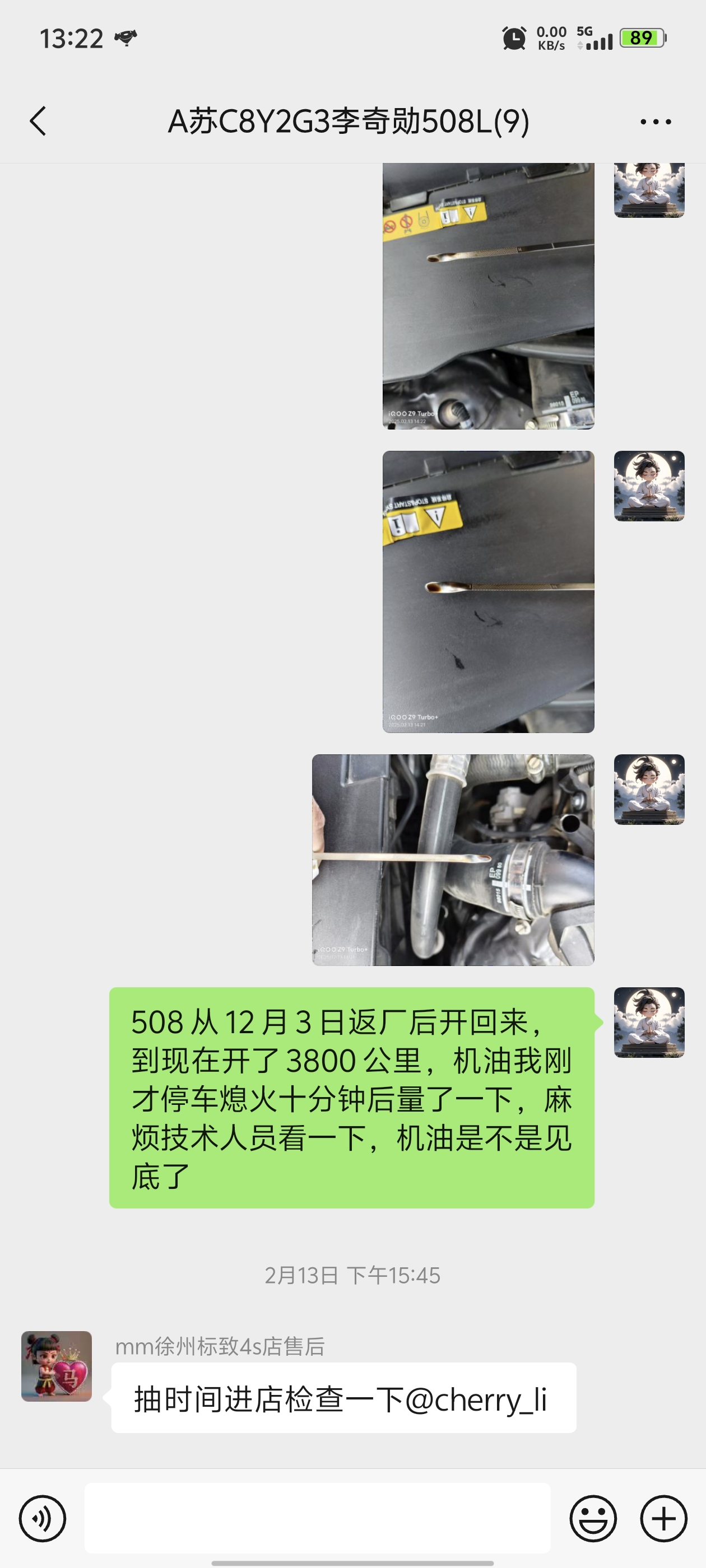Open second dipstick photo with partial yellow label

[x=488, y=591]
